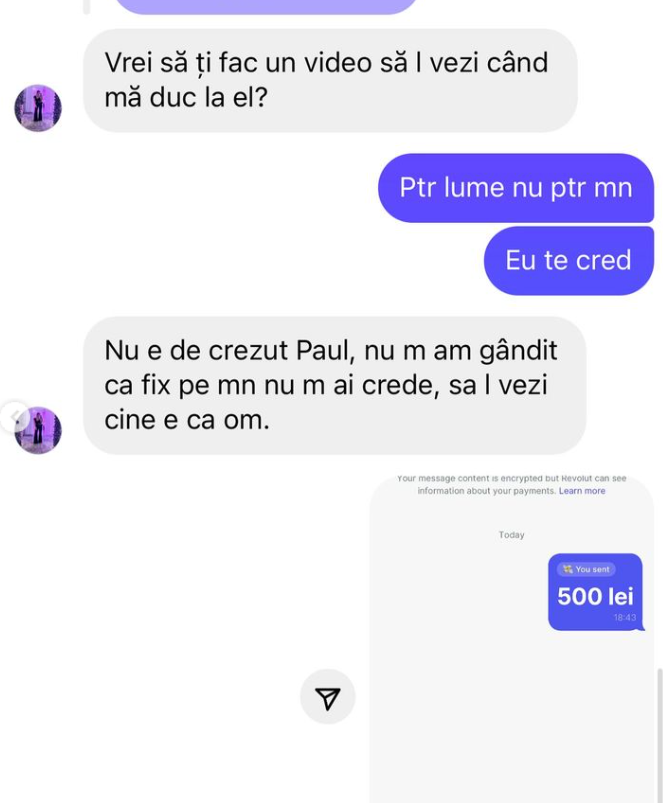Open sender's avatar beside the 'Nu e de crezut Paul' message
663x803 pixels.
[40, 430]
